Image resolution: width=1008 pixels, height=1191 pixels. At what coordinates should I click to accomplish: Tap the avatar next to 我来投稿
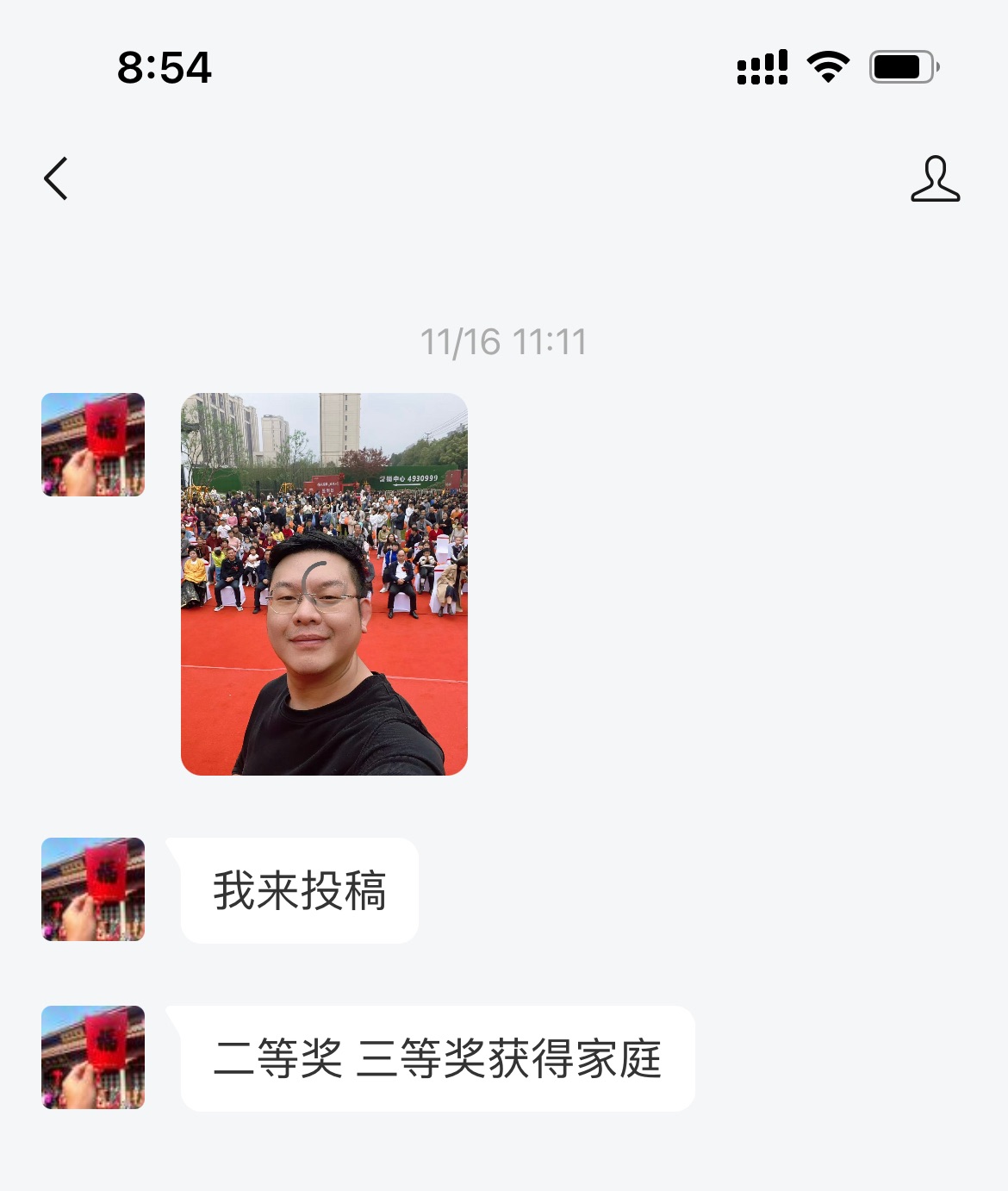(x=93, y=889)
